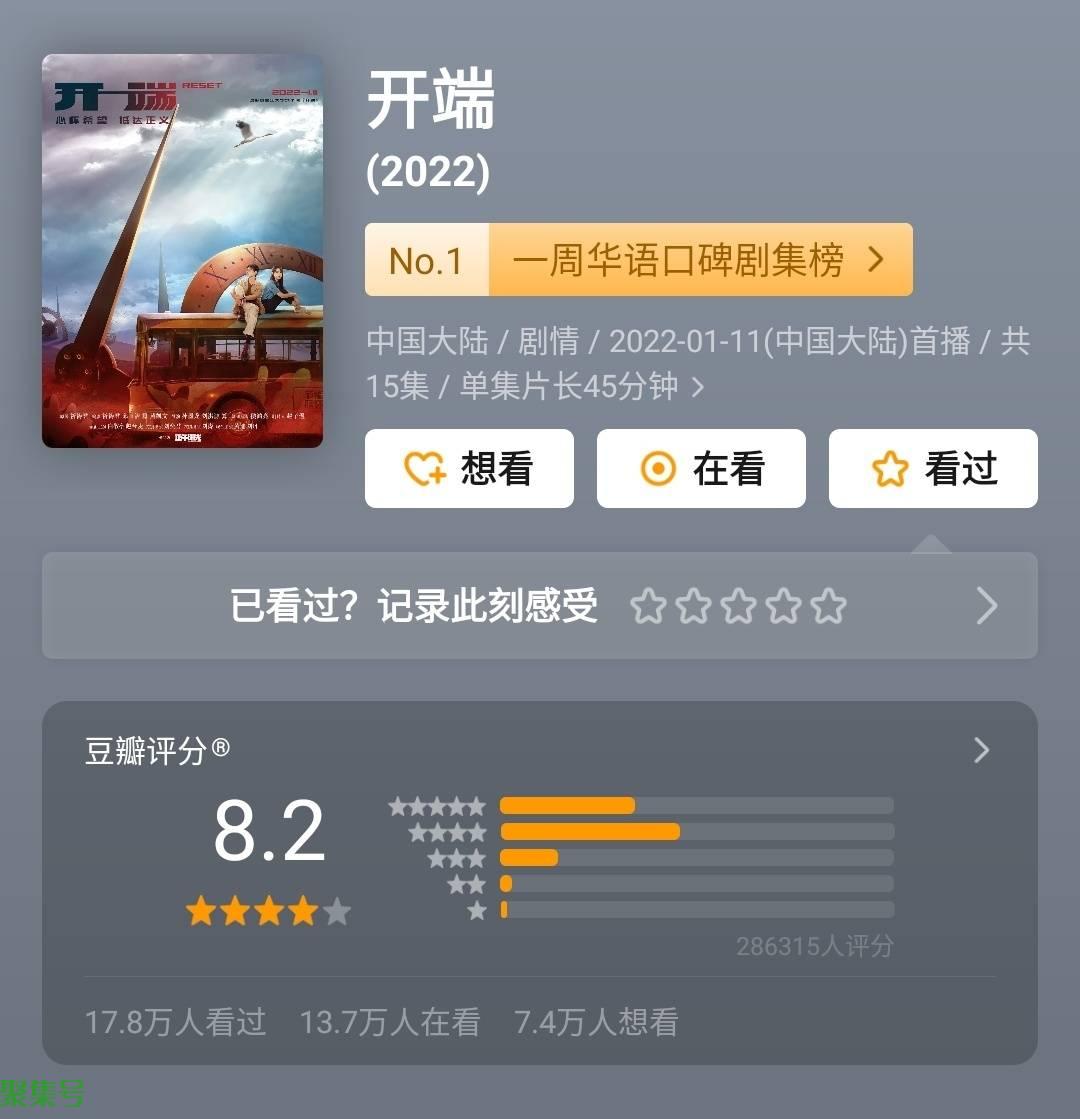Mark the show as 在看
Screen dimensions: 1080x1119
701,468
